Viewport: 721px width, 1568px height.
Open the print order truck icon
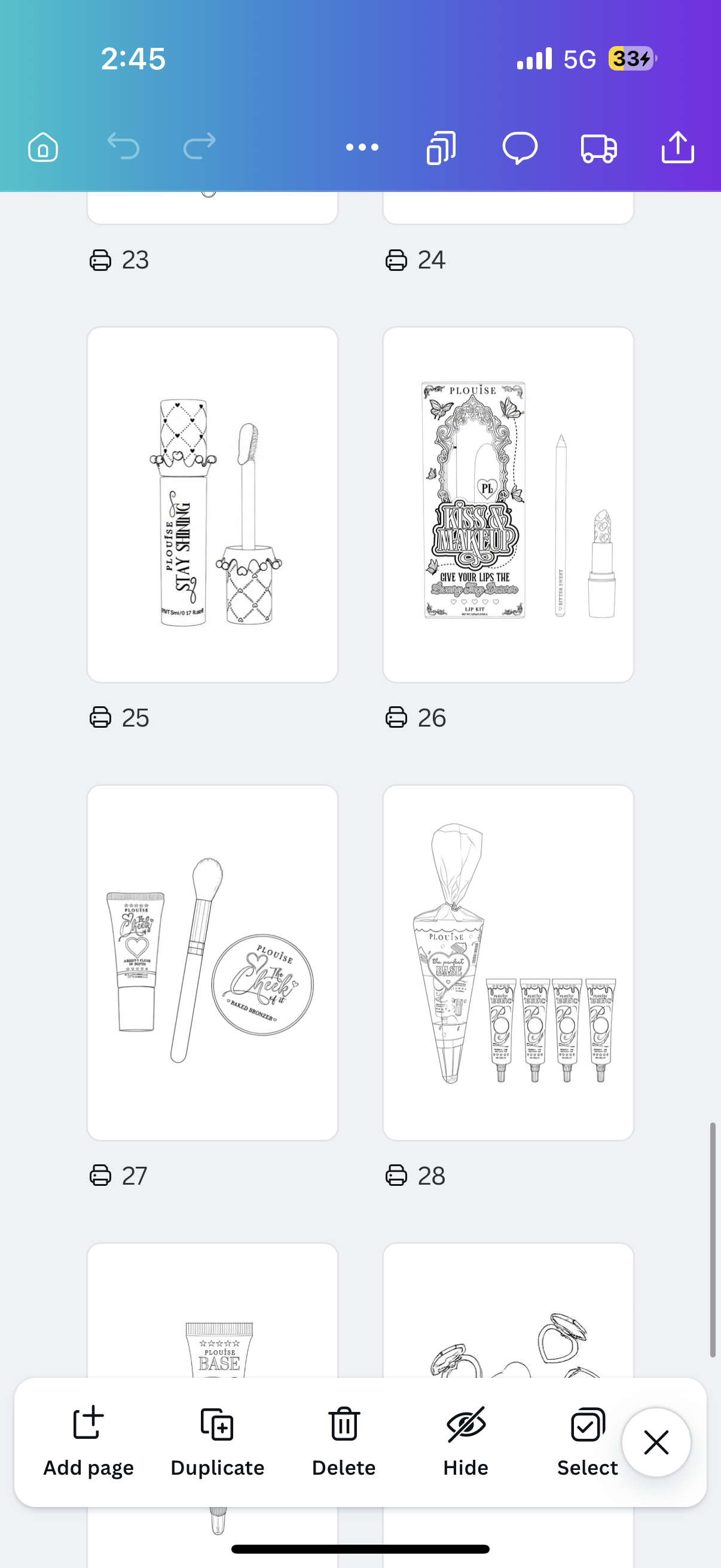598,147
